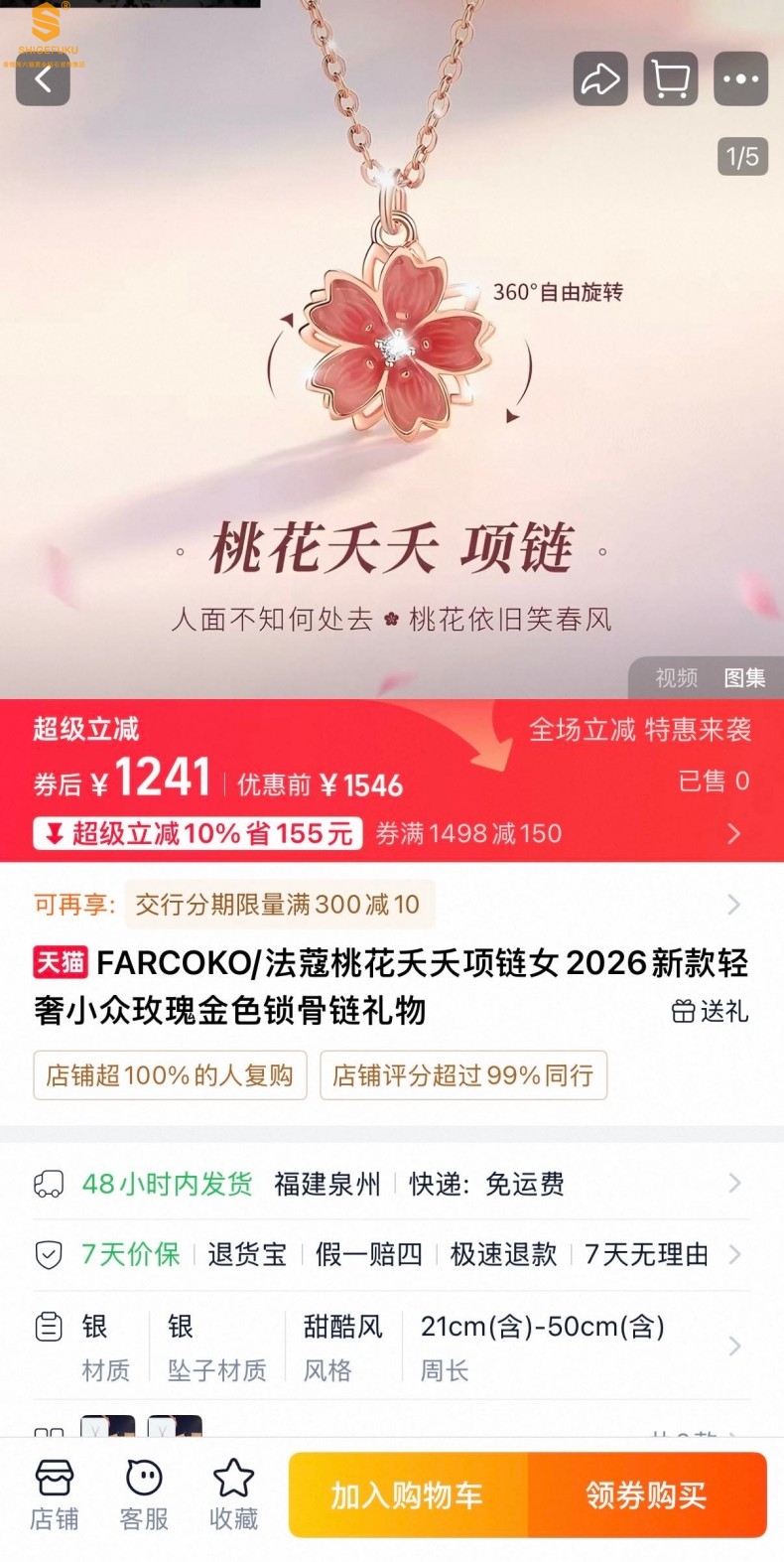
Task: Tap 加入购物车 to add to cart
Action: pos(408,1495)
